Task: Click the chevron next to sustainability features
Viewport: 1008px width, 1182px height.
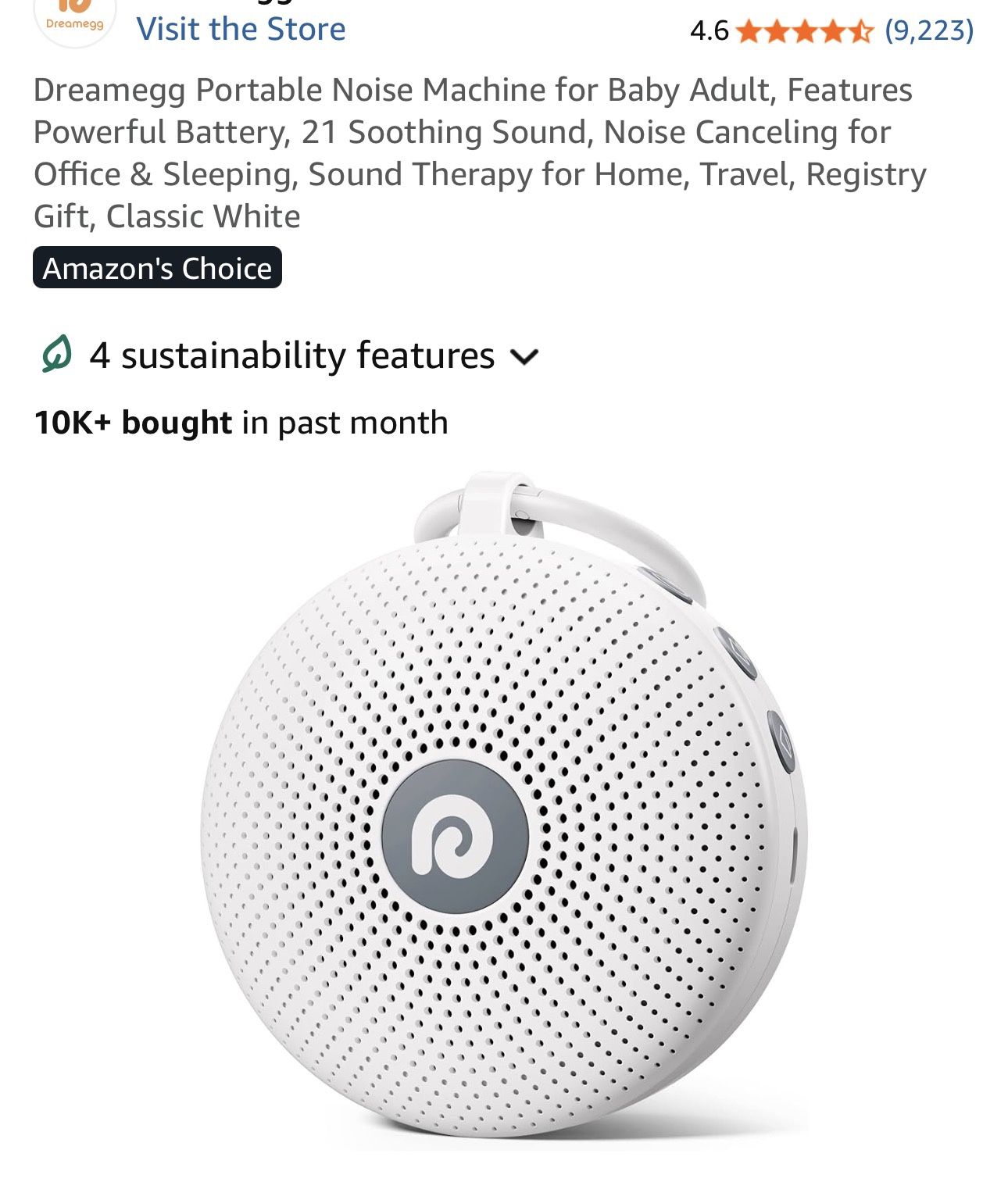Action: (x=525, y=358)
